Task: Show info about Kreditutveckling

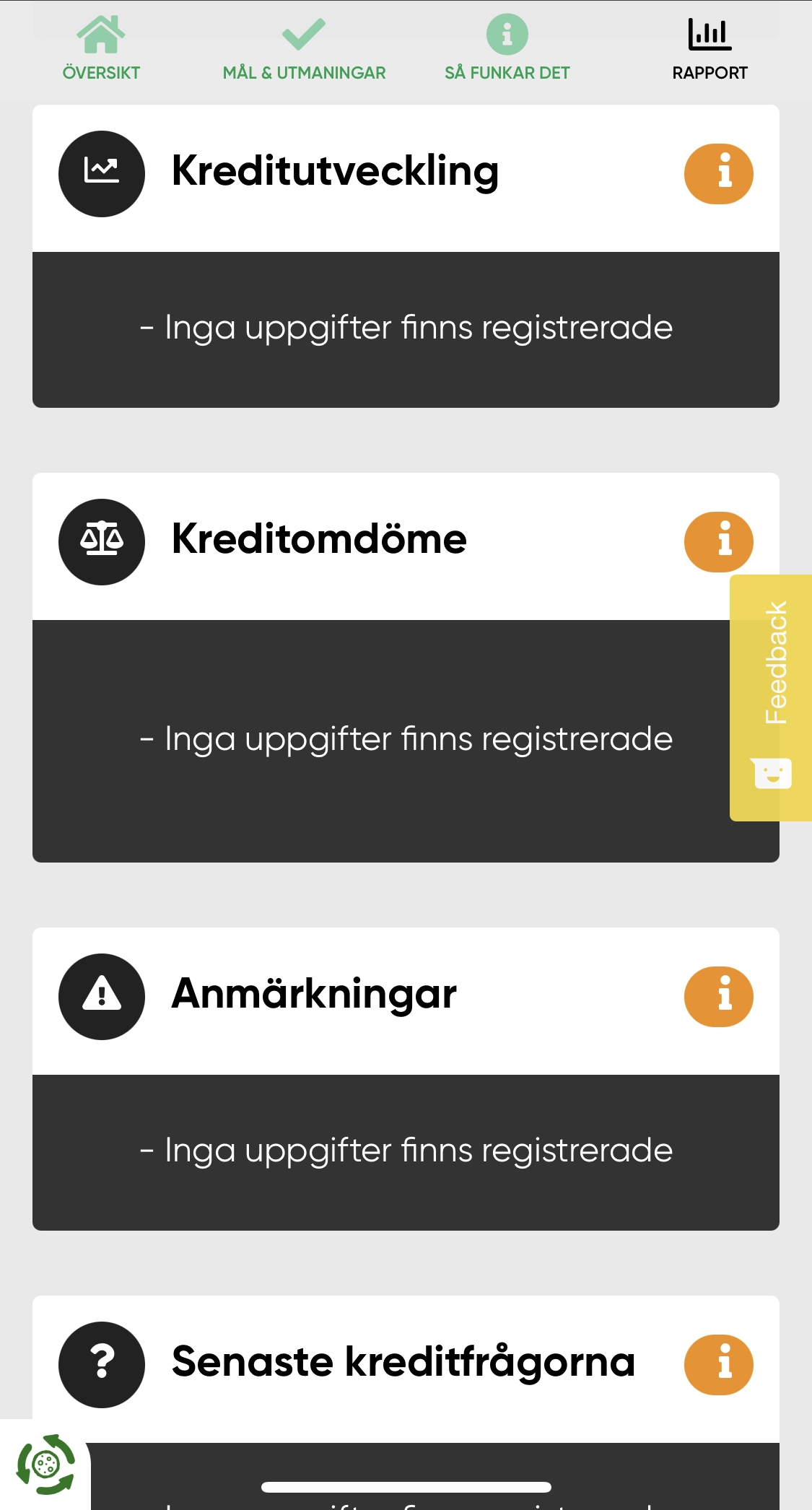Action: (718, 174)
